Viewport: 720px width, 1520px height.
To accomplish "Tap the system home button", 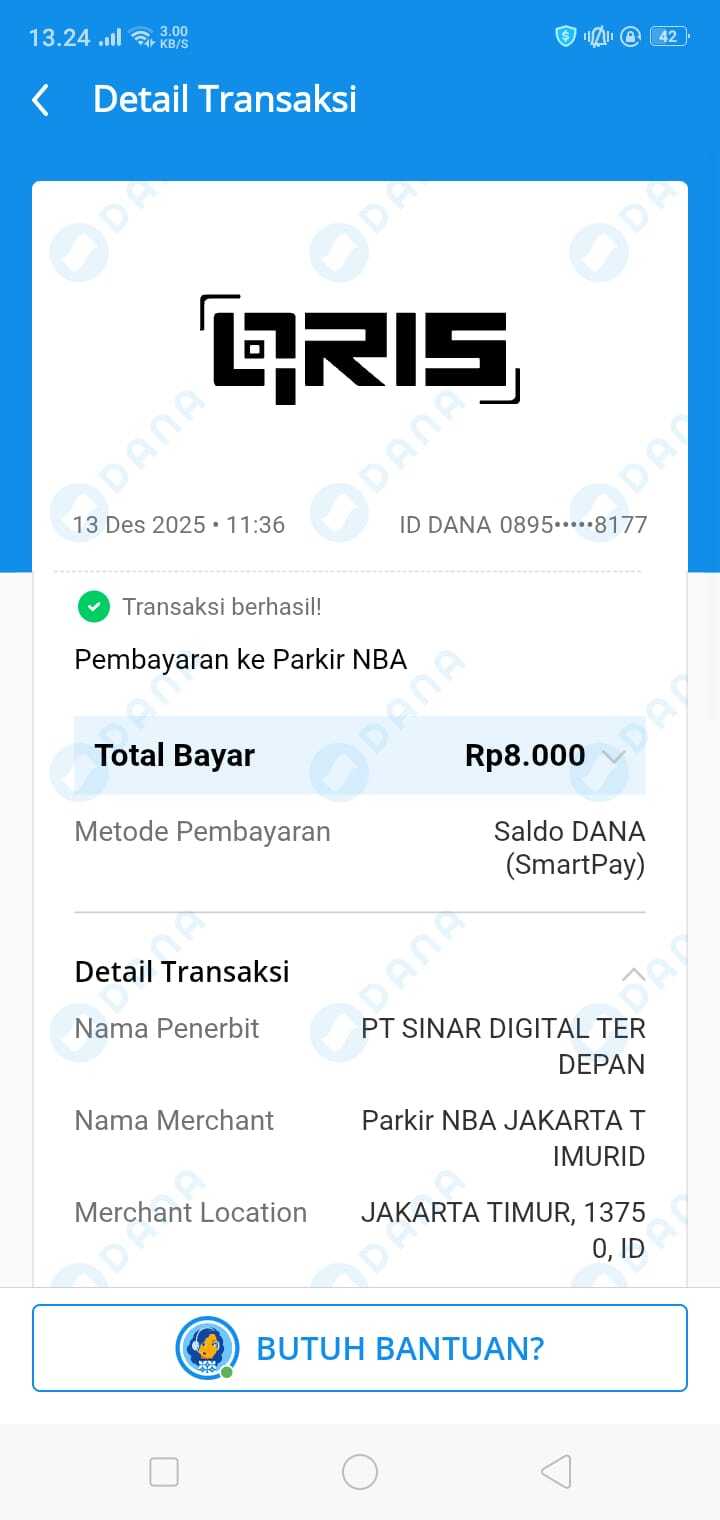I will [x=360, y=1472].
